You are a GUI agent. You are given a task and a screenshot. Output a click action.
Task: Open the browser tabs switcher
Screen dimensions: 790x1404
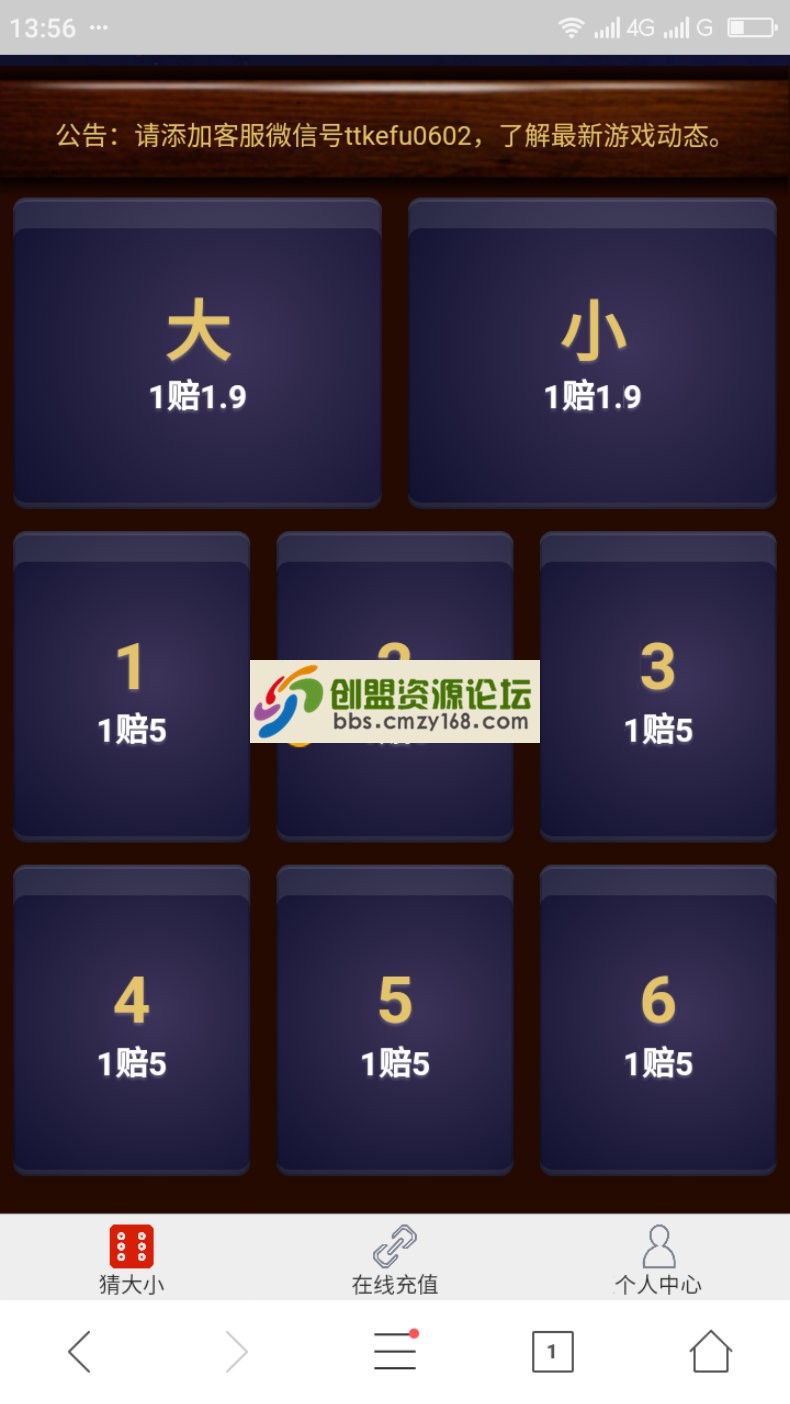[552, 1352]
